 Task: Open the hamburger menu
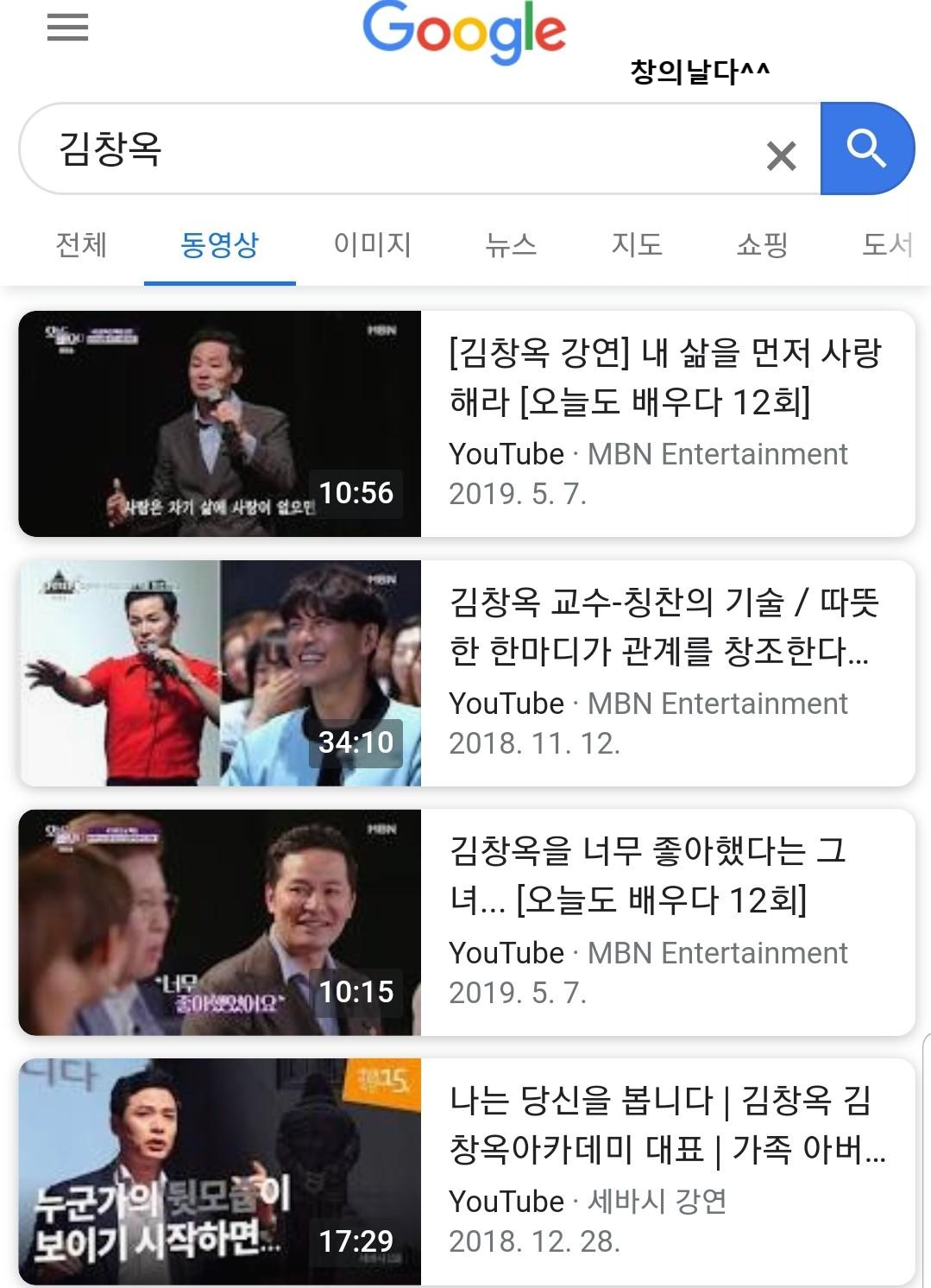(67, 28)
